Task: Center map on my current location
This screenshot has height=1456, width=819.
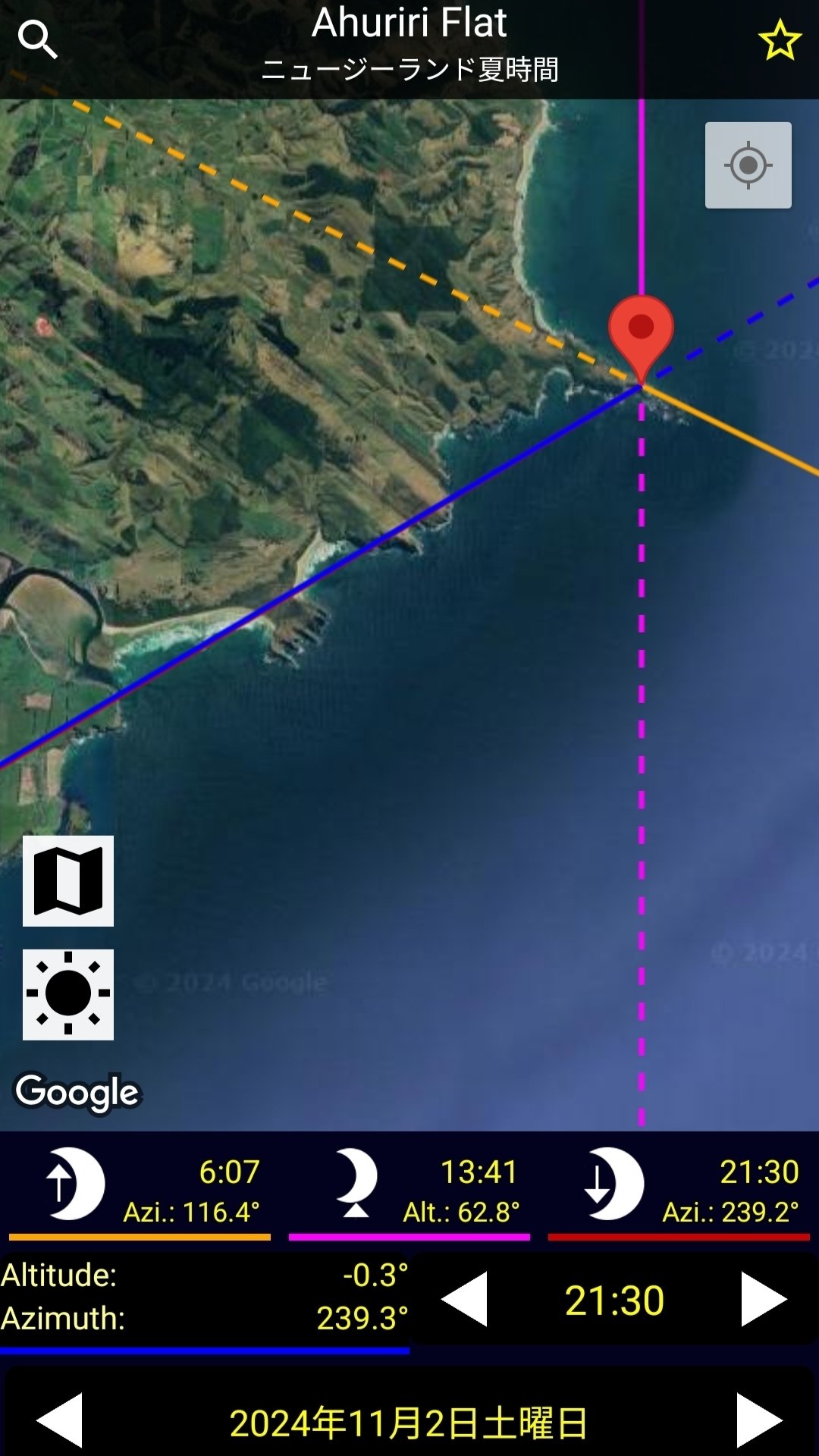Action: click(x=748, y=165)
